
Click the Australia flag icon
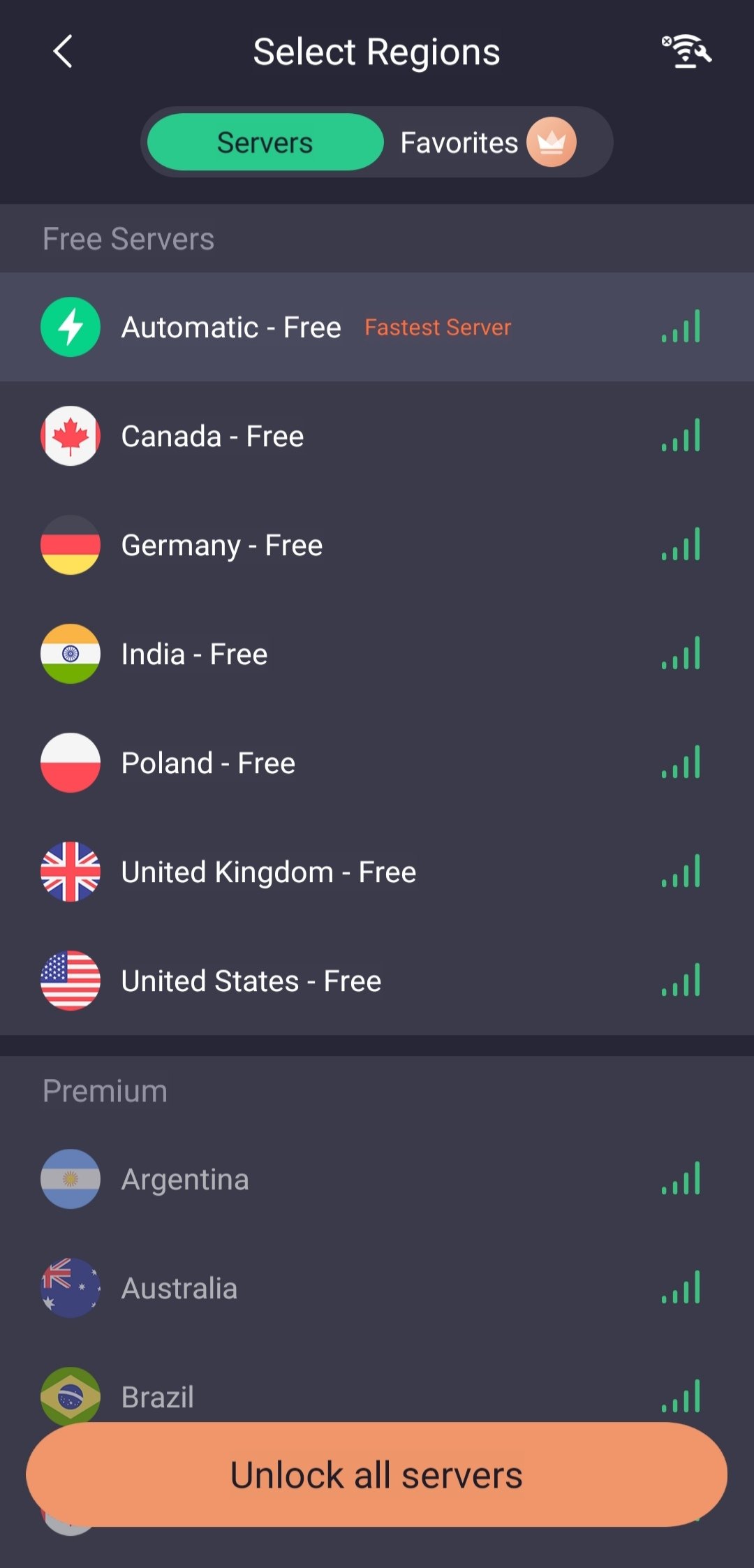click(x=71, y=1288)
